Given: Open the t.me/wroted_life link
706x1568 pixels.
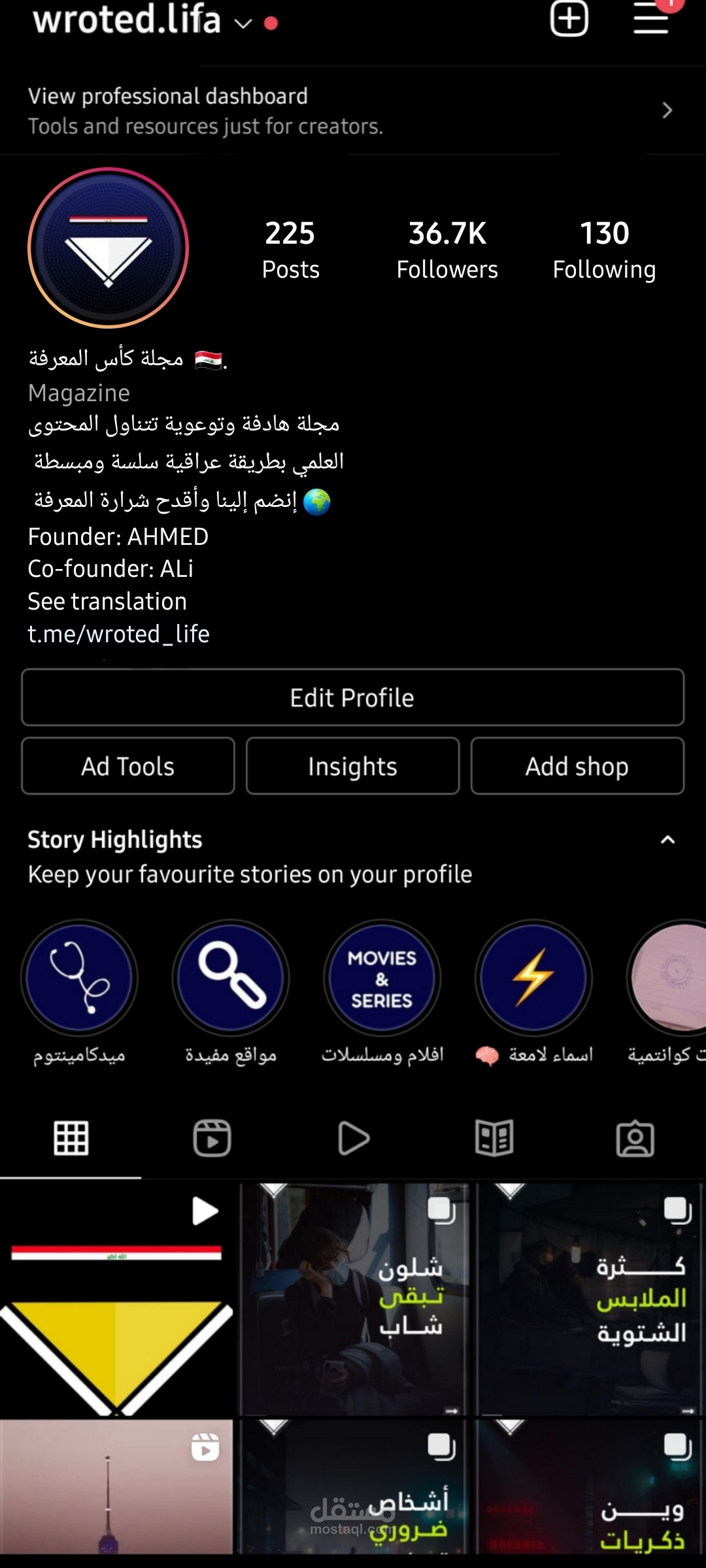Looking at the screenshot, I should coord(118,634).
